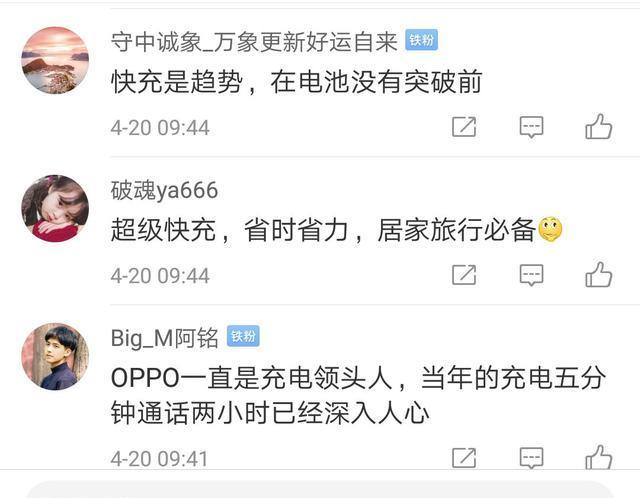The image size is (640, 498).
Task: Reply to Big_M阿铭's comment
Action: coord(531,458)
